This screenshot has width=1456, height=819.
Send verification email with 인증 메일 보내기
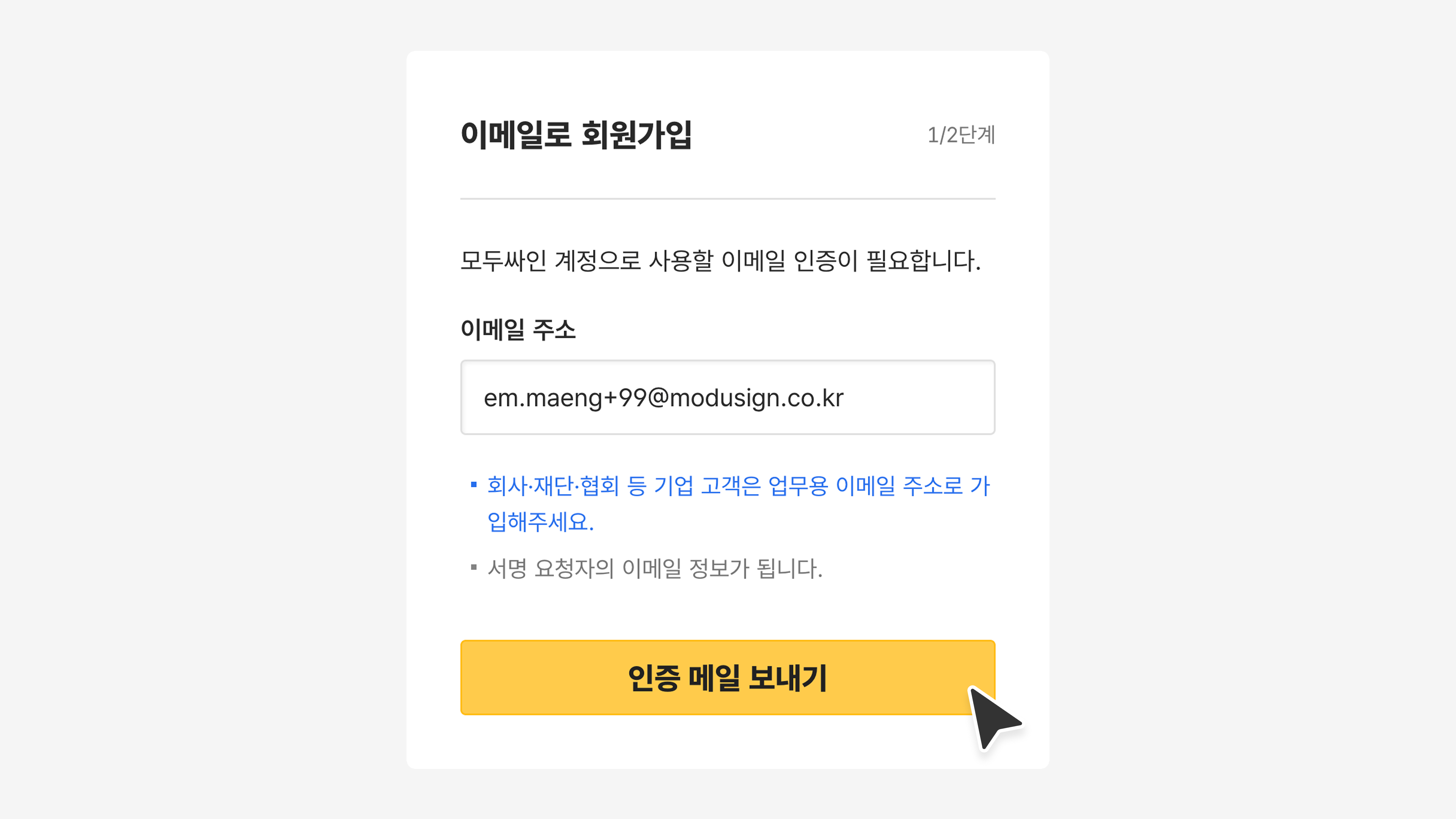coord(728,677)
